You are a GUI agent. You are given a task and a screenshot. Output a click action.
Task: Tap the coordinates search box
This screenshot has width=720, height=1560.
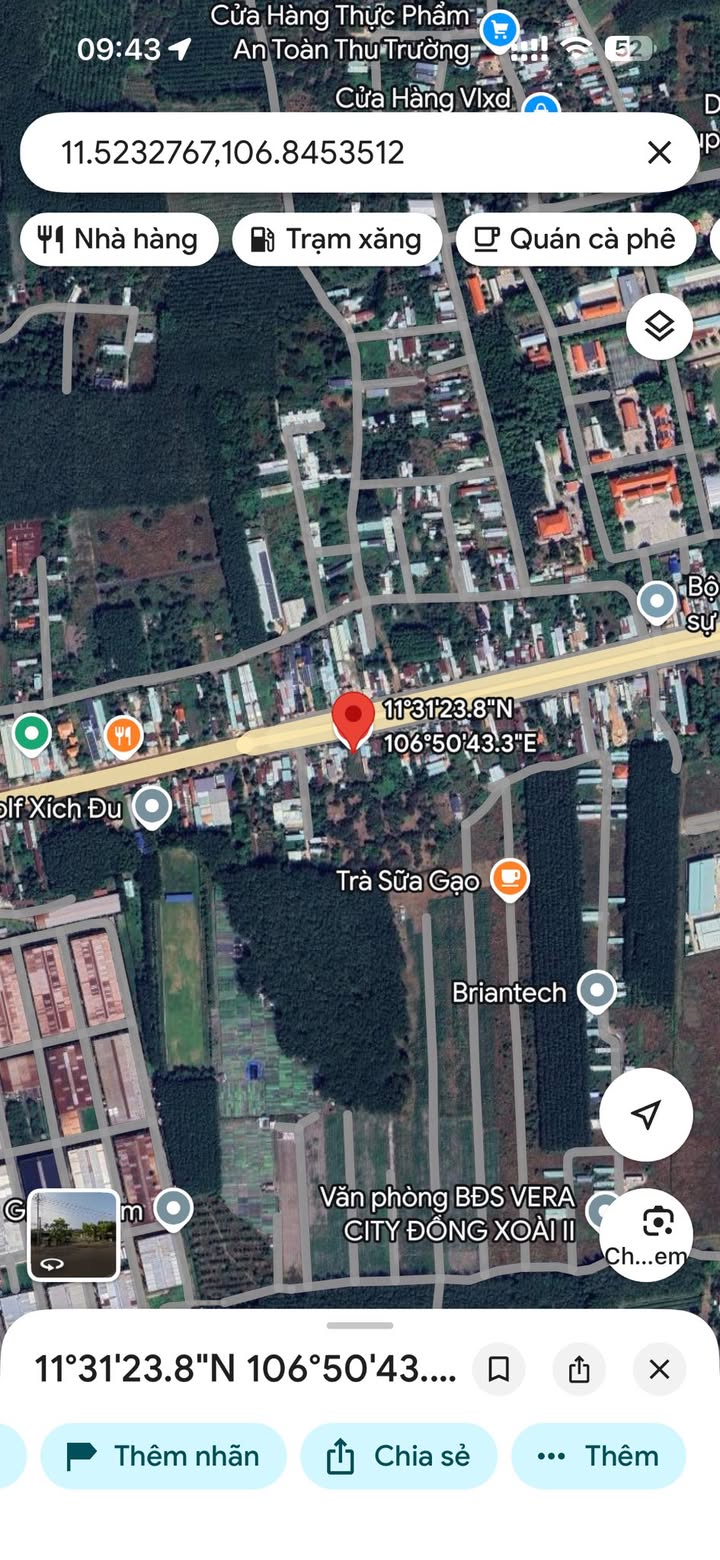[330, 153]
